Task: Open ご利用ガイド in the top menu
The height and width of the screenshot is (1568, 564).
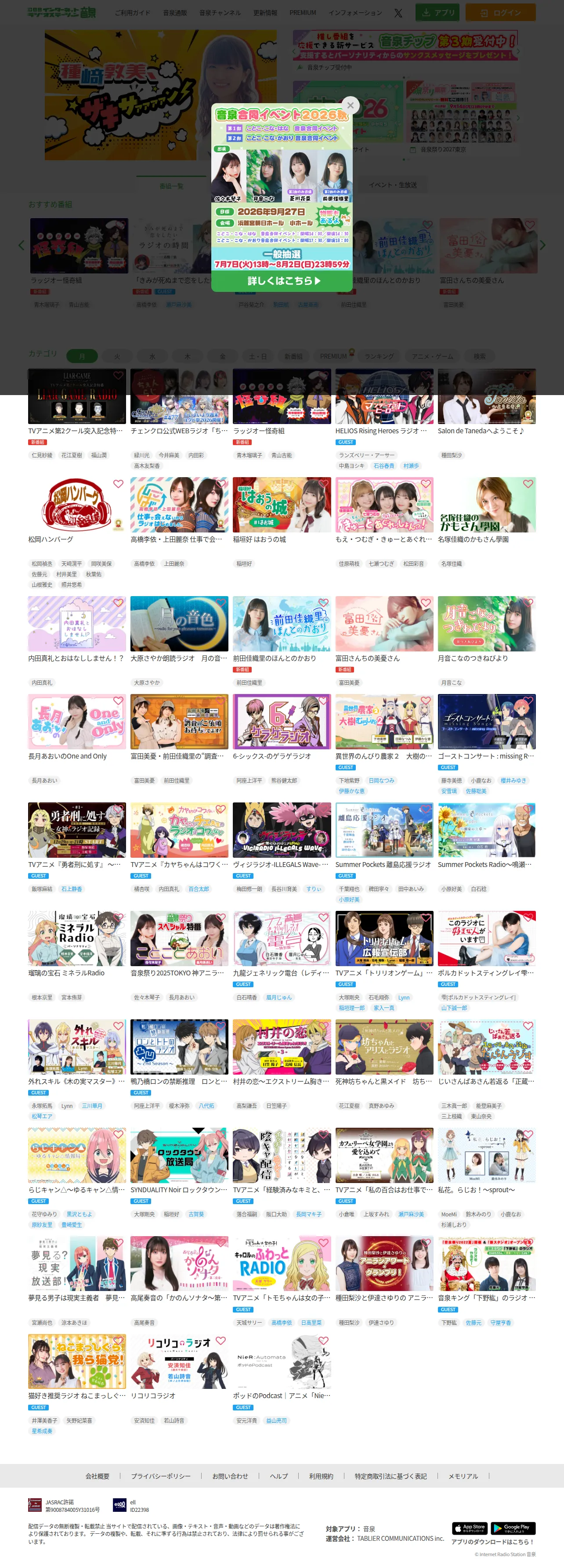Action: (132, 13)
